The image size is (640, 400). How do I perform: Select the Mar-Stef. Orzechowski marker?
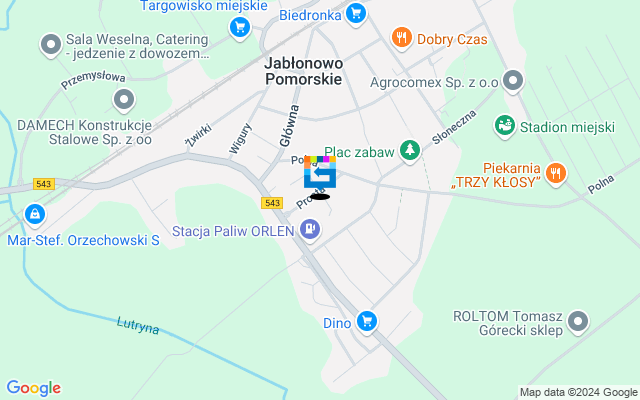[x=34, y=214]
